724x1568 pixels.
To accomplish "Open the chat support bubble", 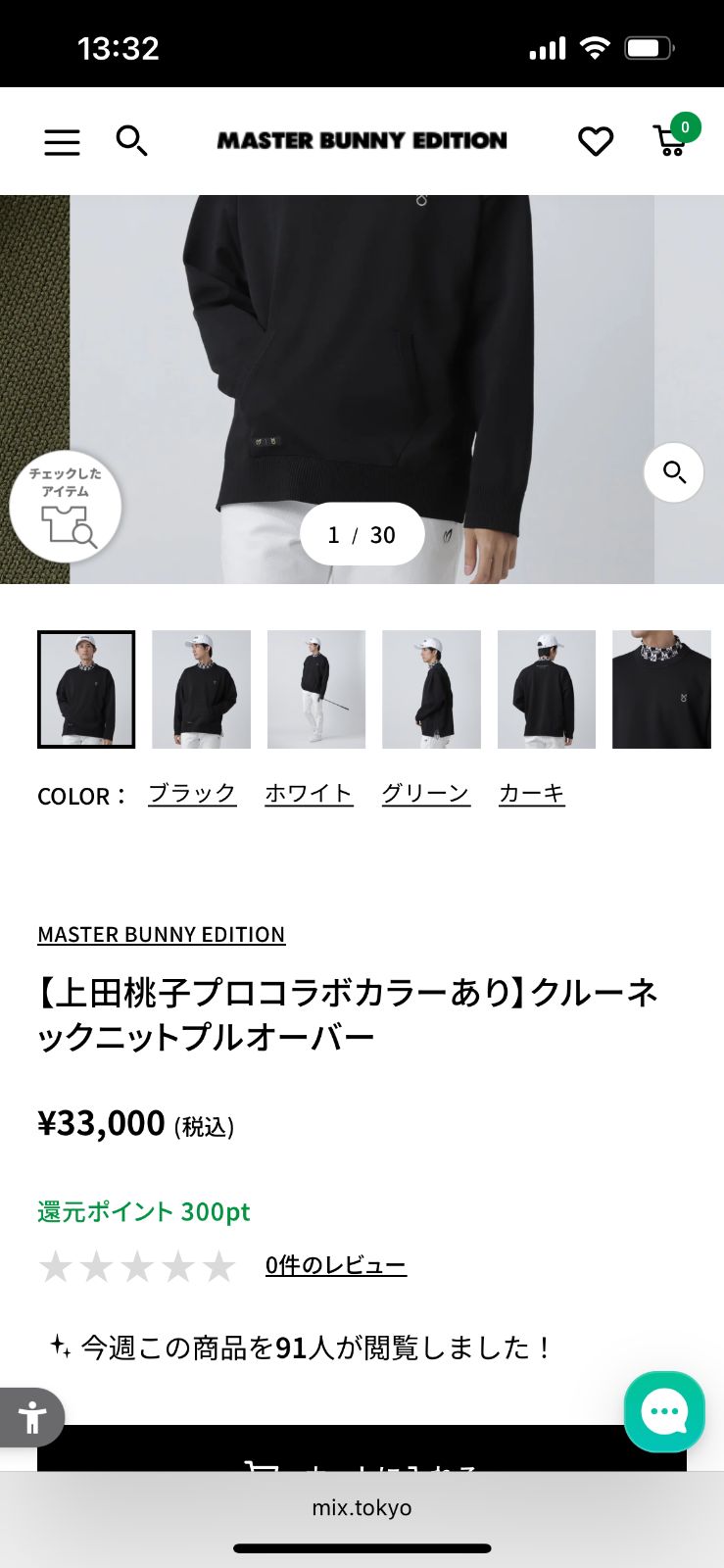I will pos(664,1411).
